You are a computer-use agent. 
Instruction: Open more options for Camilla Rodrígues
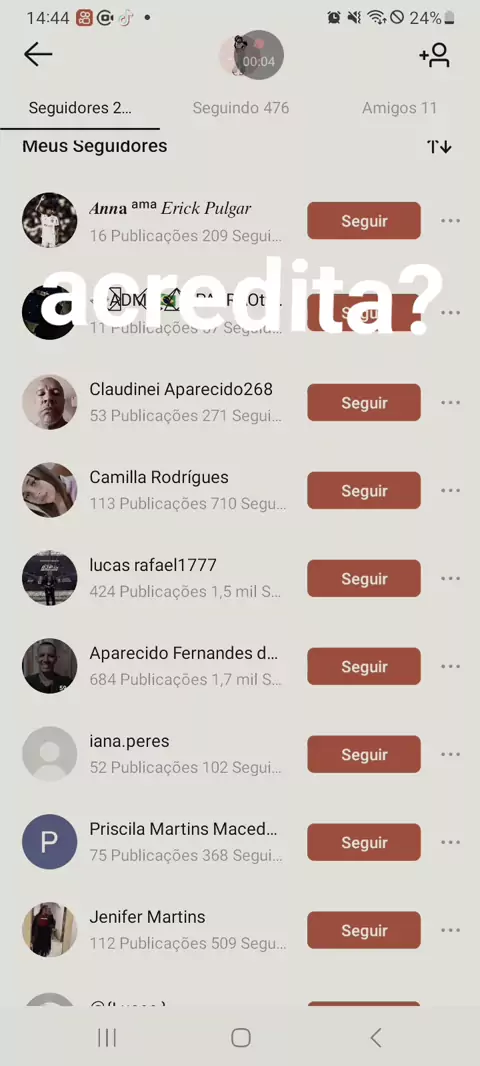click(x=450, y=490)
